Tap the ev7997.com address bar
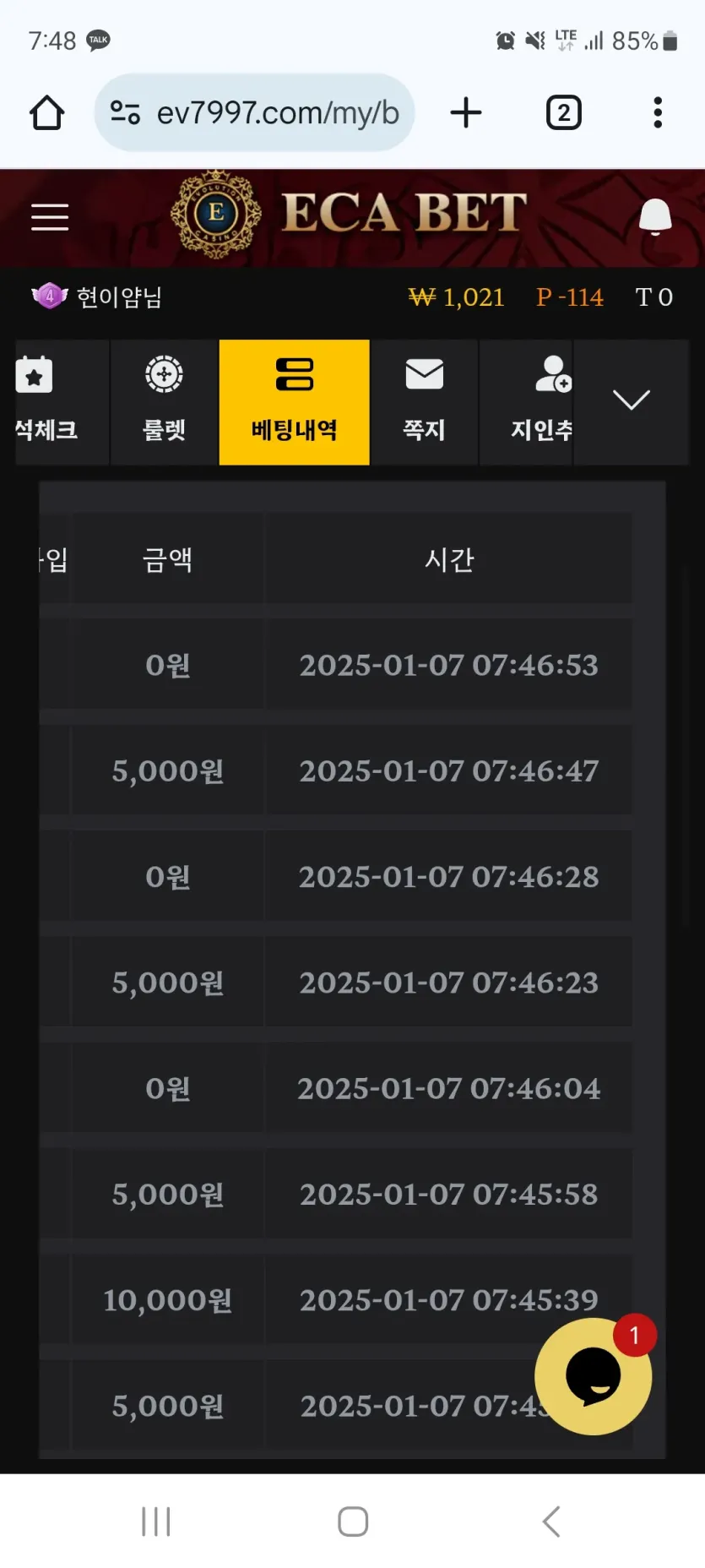 254,112
